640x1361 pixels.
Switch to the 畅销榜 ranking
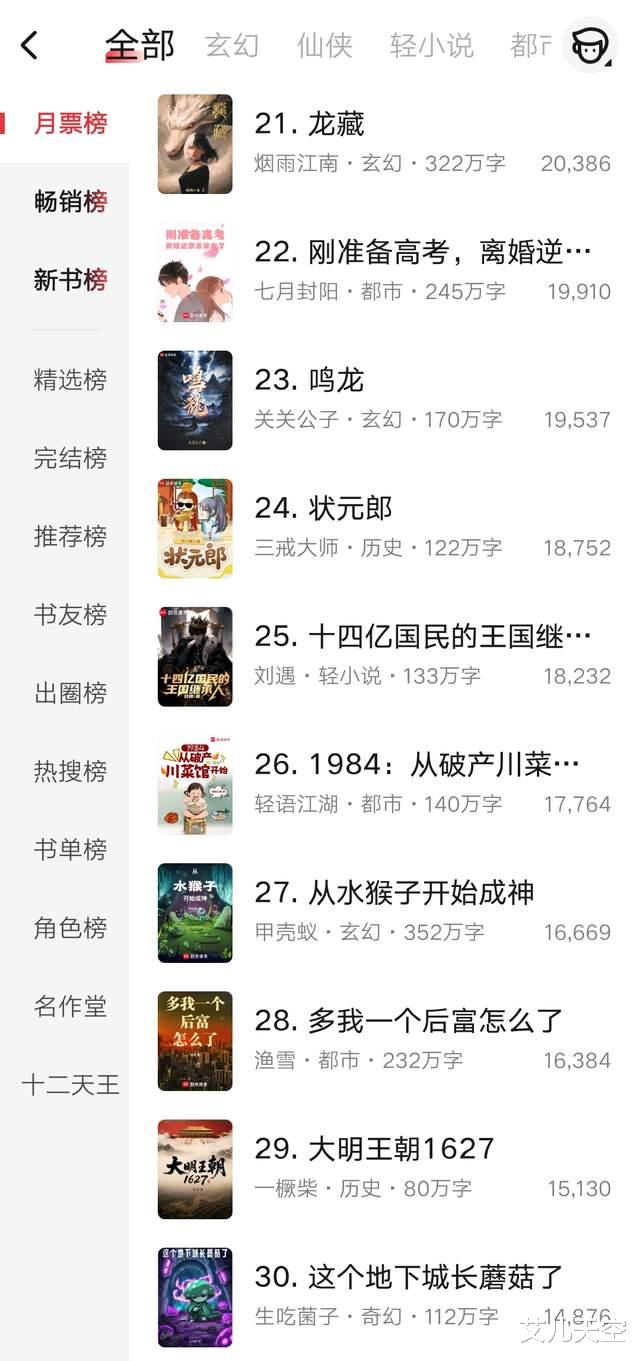pos(70,202)
